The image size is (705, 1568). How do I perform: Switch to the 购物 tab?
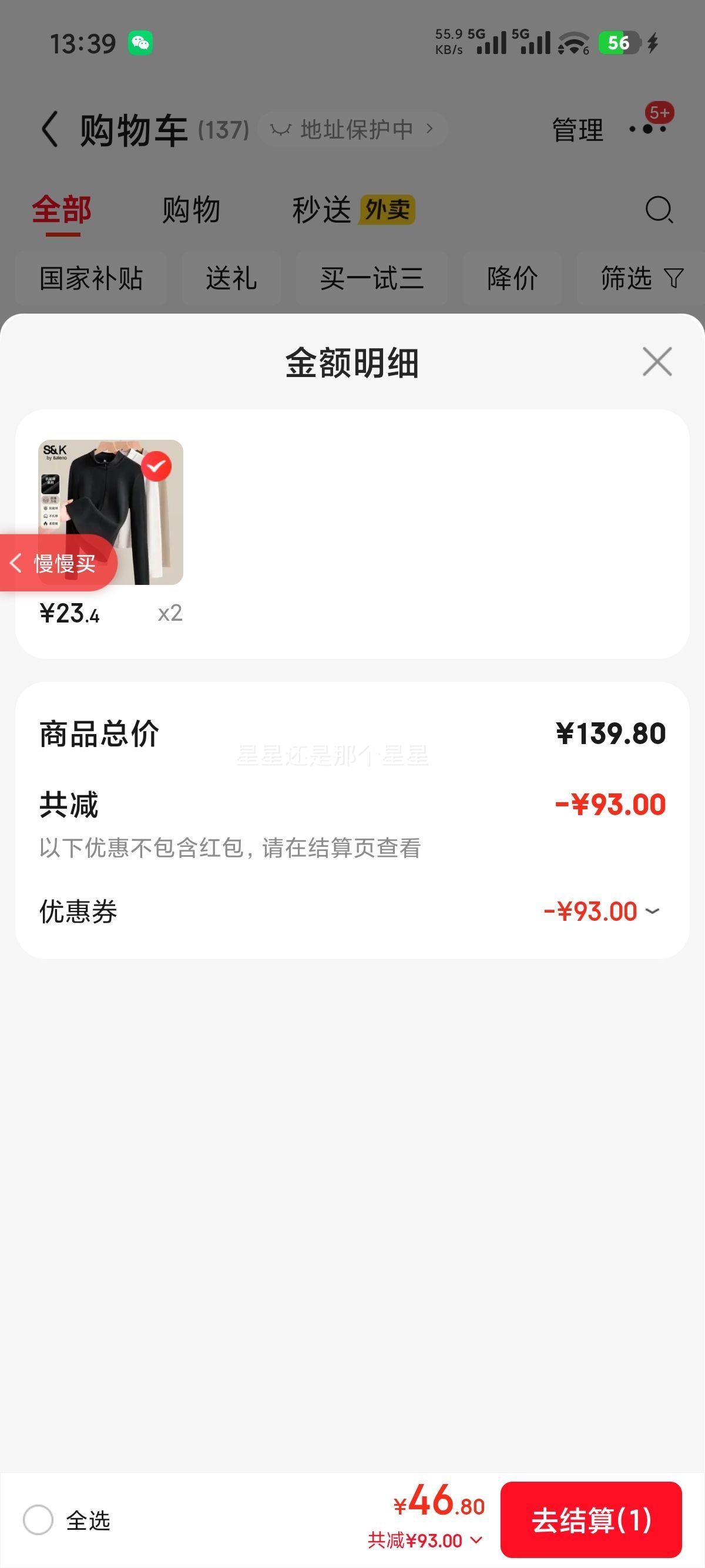[x=191, y=210]
